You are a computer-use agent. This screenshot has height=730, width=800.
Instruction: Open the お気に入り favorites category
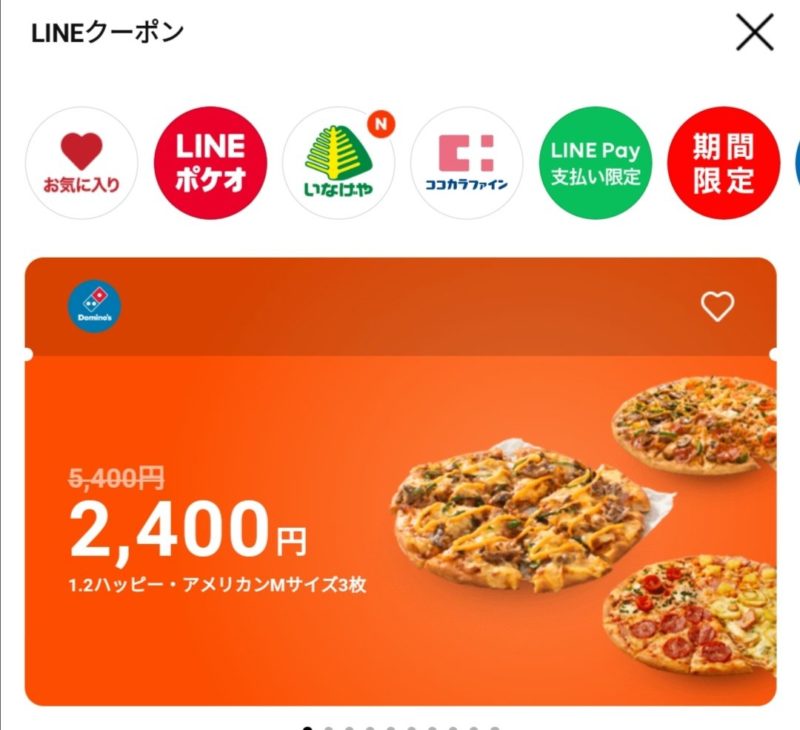[81, 163]
